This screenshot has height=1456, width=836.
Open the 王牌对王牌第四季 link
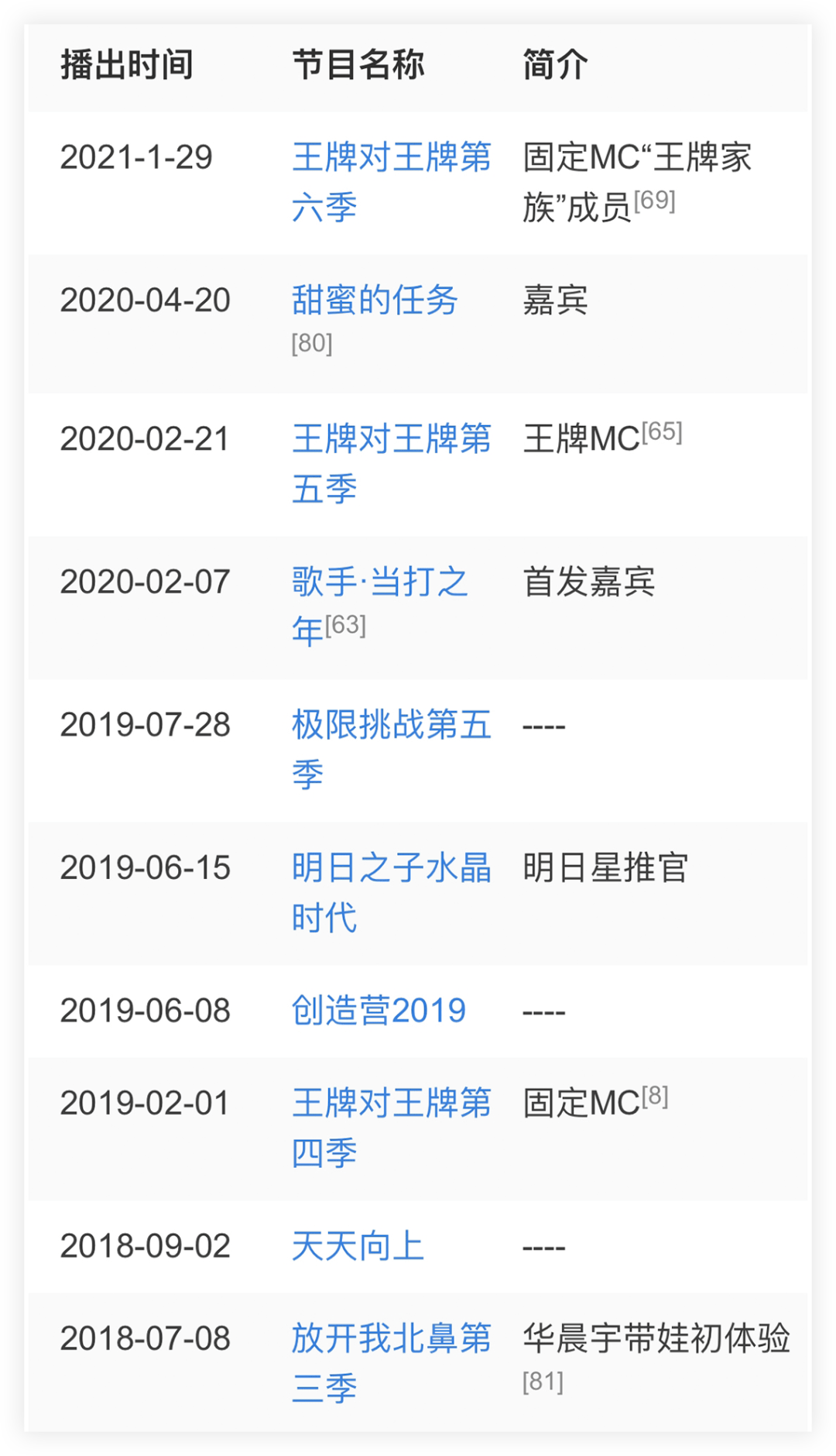(x=392, y=1128)
